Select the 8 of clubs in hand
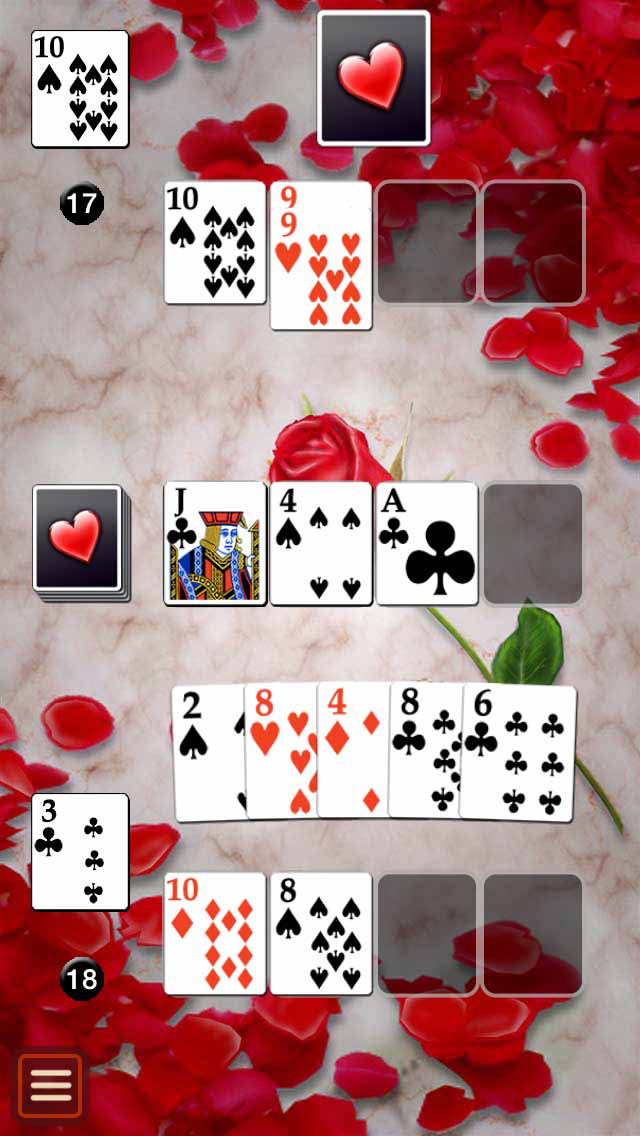The image size is (640, 1136). 422,750
